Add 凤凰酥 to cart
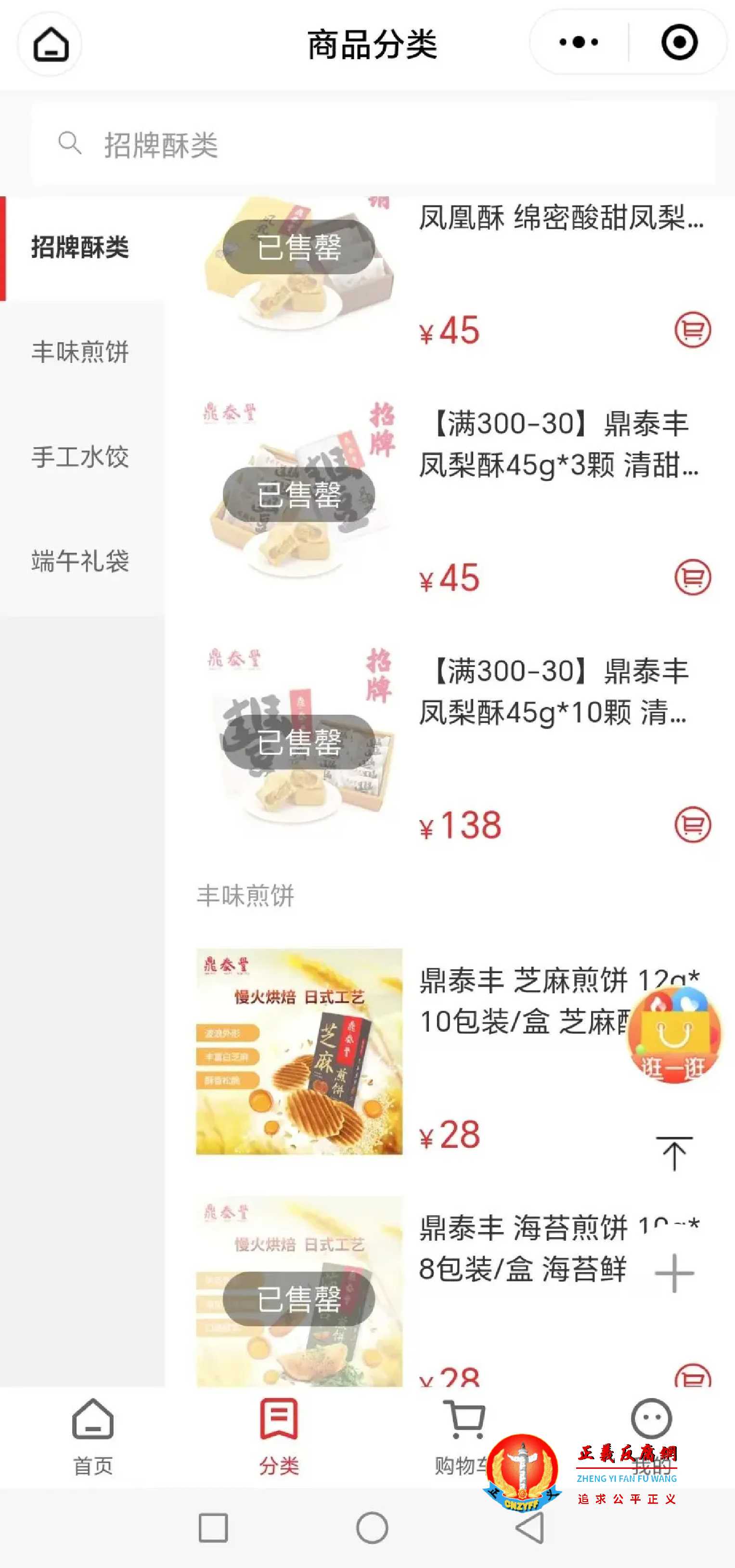 tap(692, 330)
